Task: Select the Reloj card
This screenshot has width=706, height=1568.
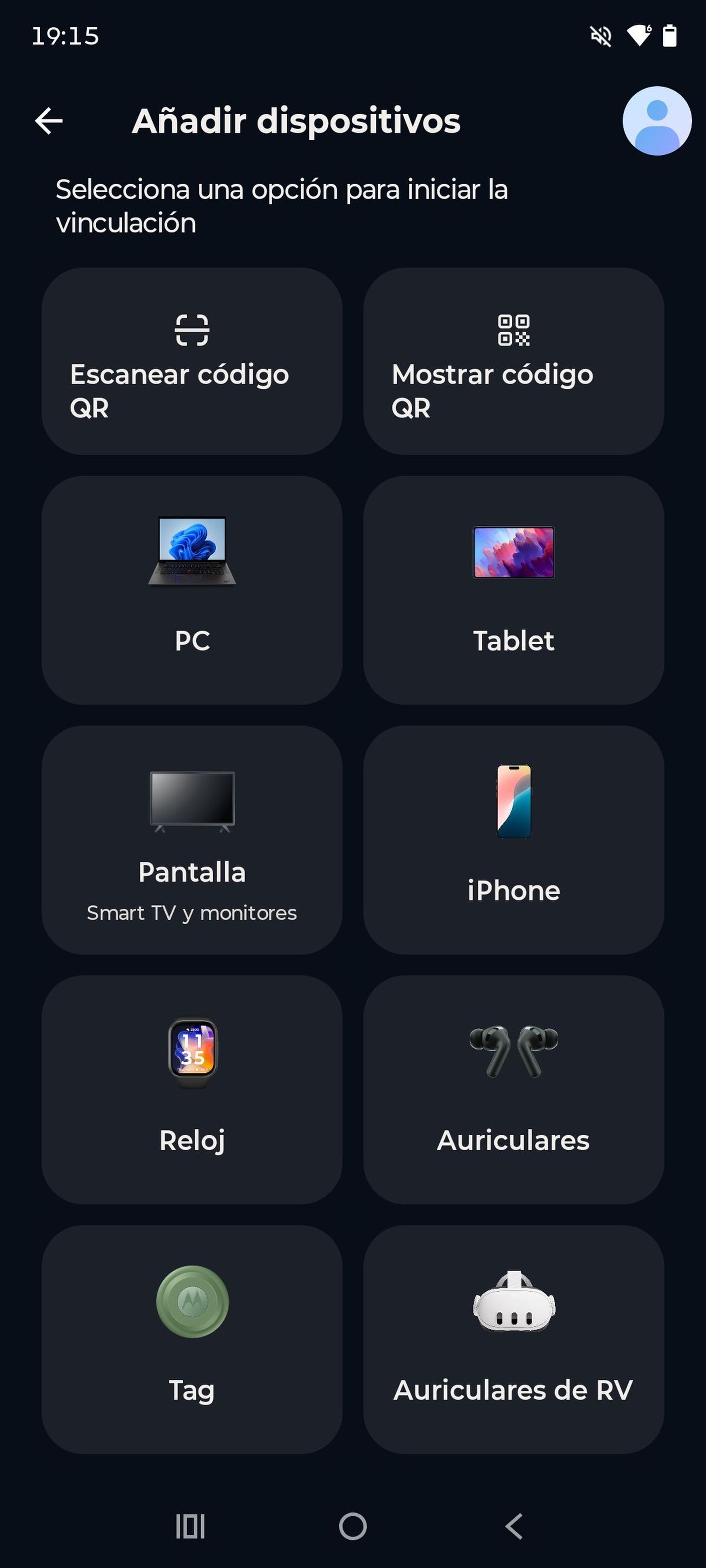Action: (x=192, y=1089)
